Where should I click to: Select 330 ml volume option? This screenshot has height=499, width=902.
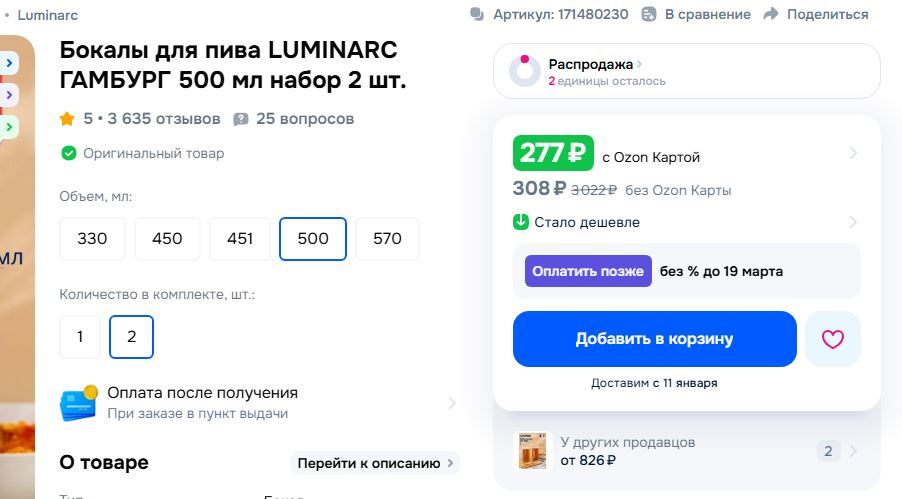[92, 239]
